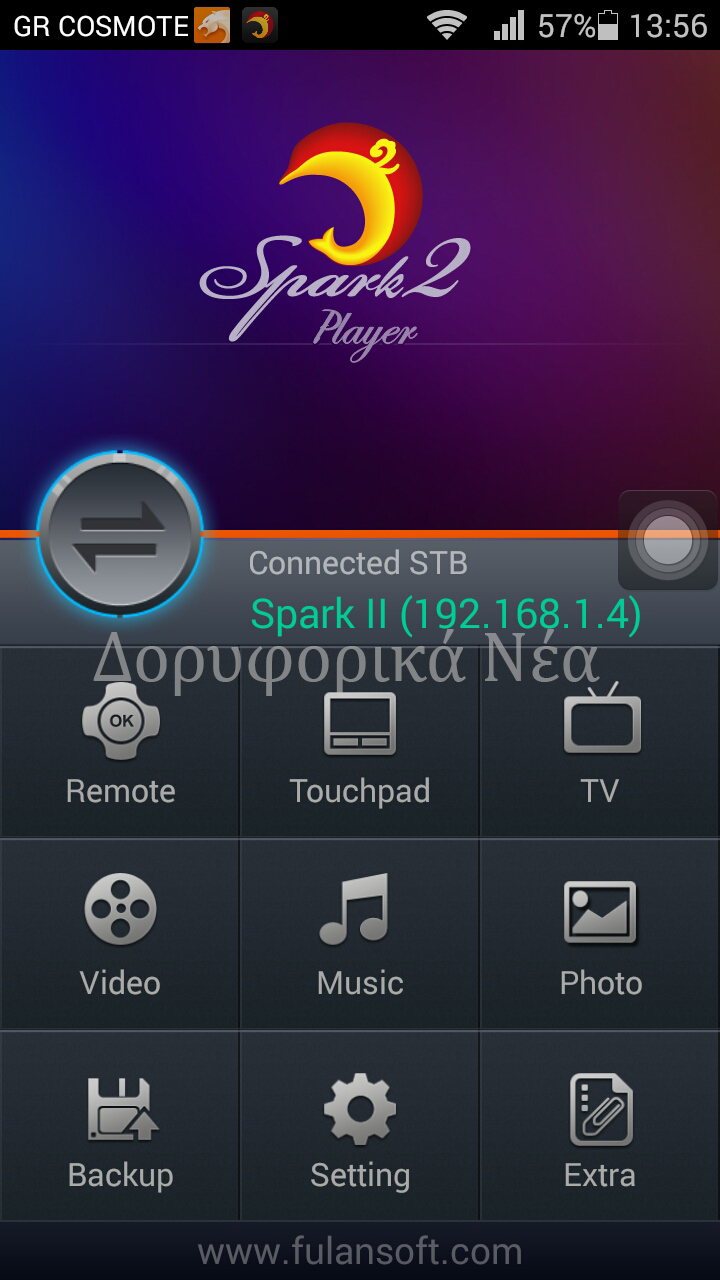Open the Remote control
720x1280 pixels.
(120, 742)
